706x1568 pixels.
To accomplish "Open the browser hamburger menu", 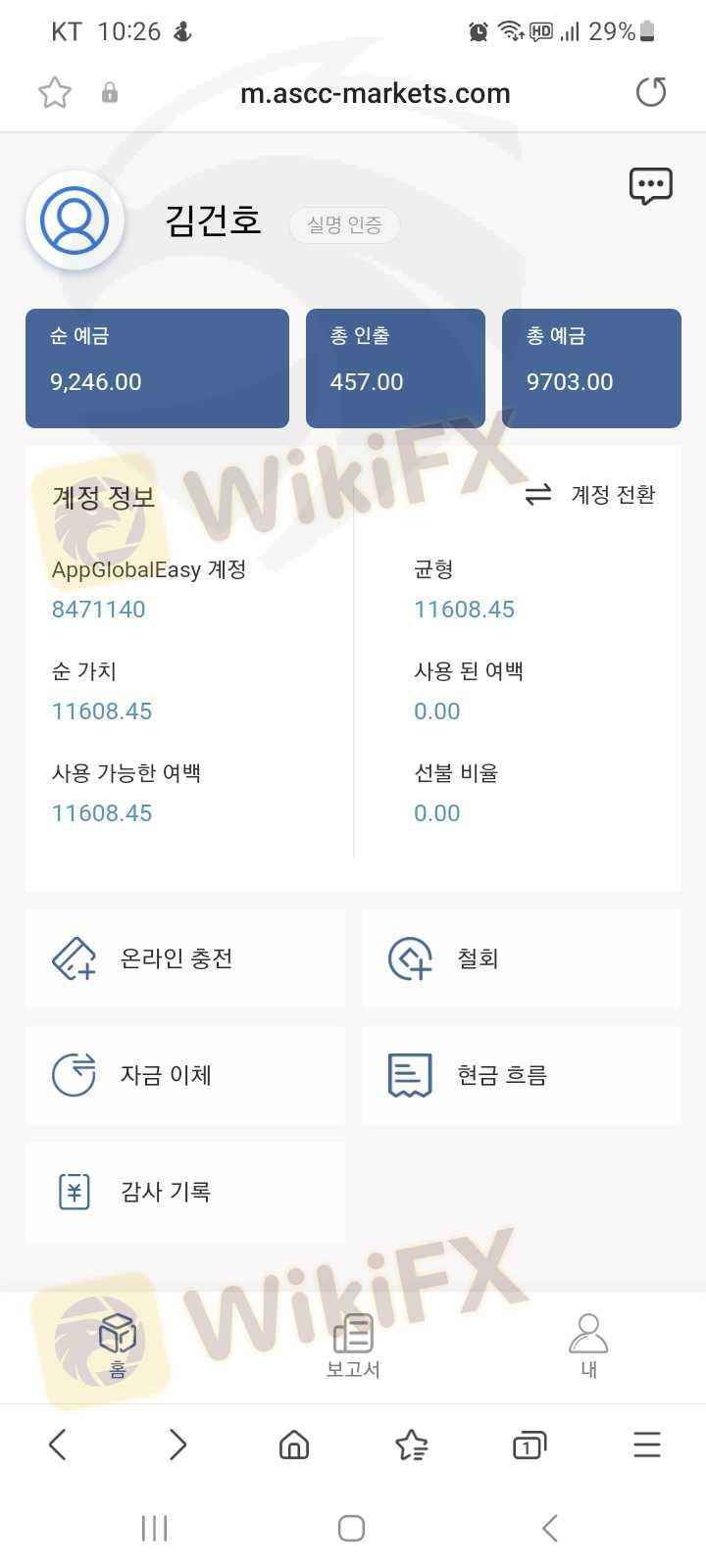I will (647, 1445).
